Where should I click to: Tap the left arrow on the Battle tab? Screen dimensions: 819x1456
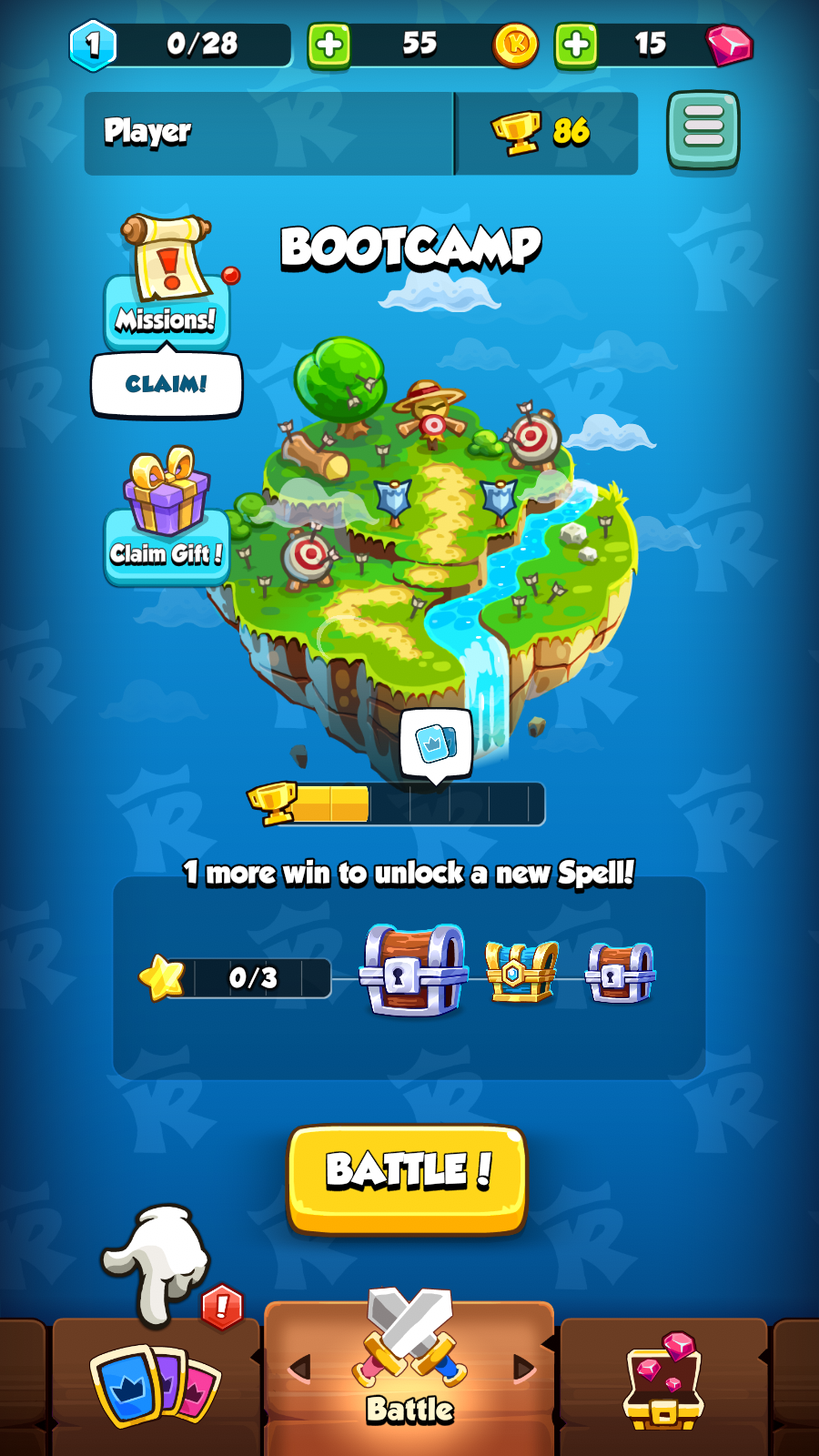[x=299, y=1367]
